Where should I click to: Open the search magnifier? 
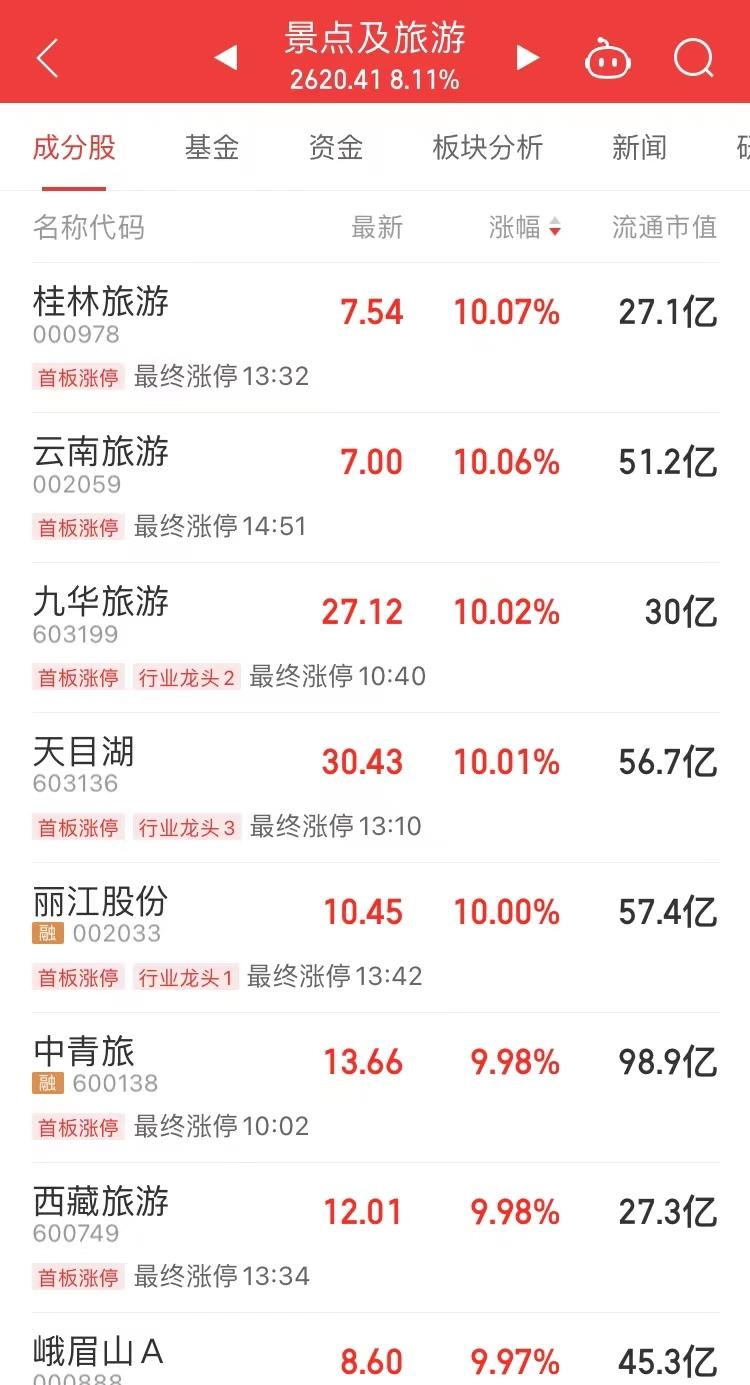click(694, 58)
